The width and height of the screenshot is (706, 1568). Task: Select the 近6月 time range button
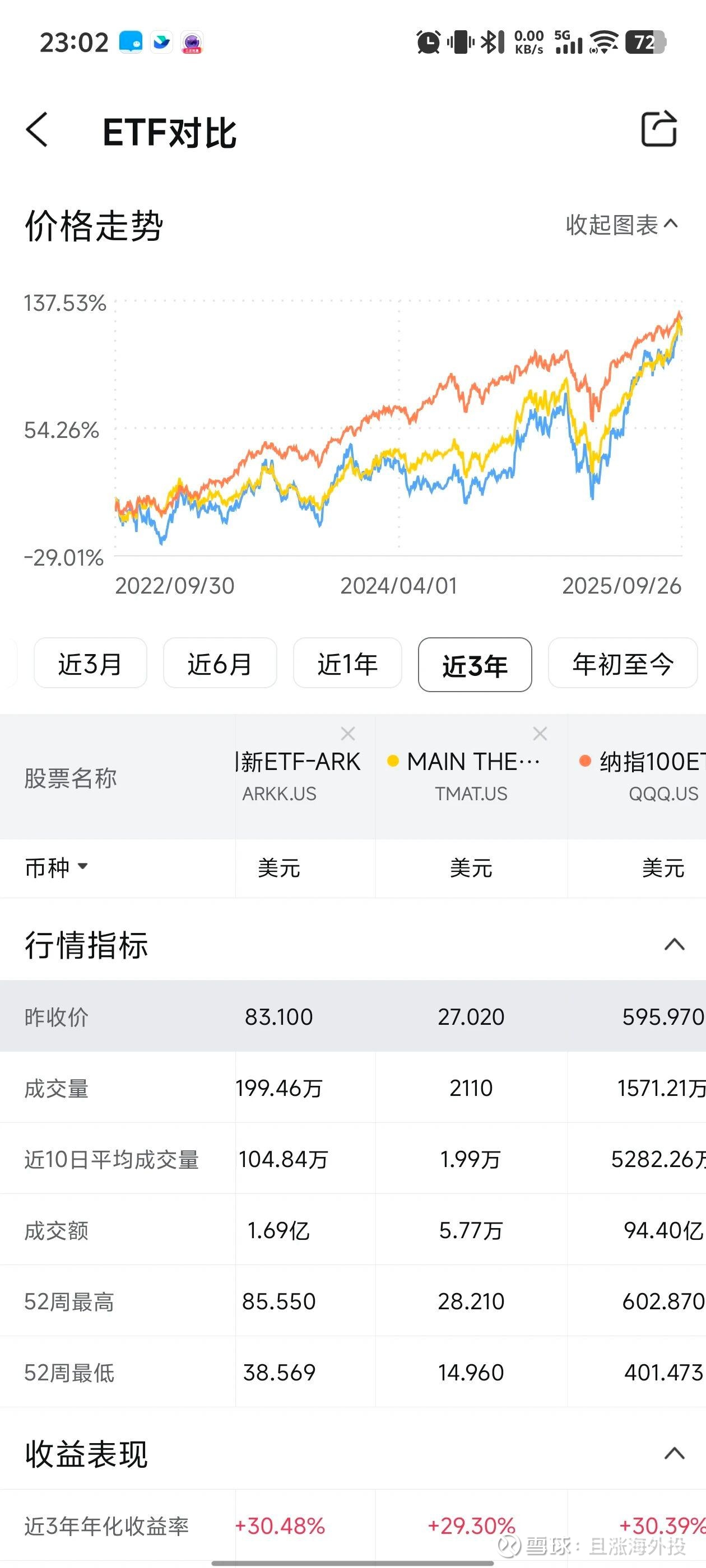click(219, 665)
